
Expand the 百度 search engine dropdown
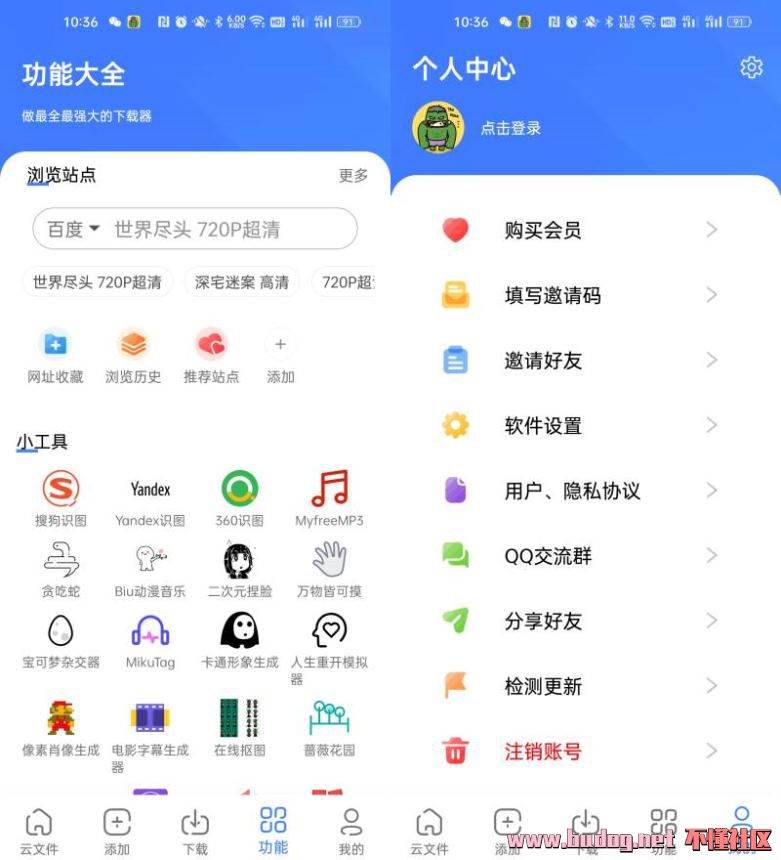point(74,229)
